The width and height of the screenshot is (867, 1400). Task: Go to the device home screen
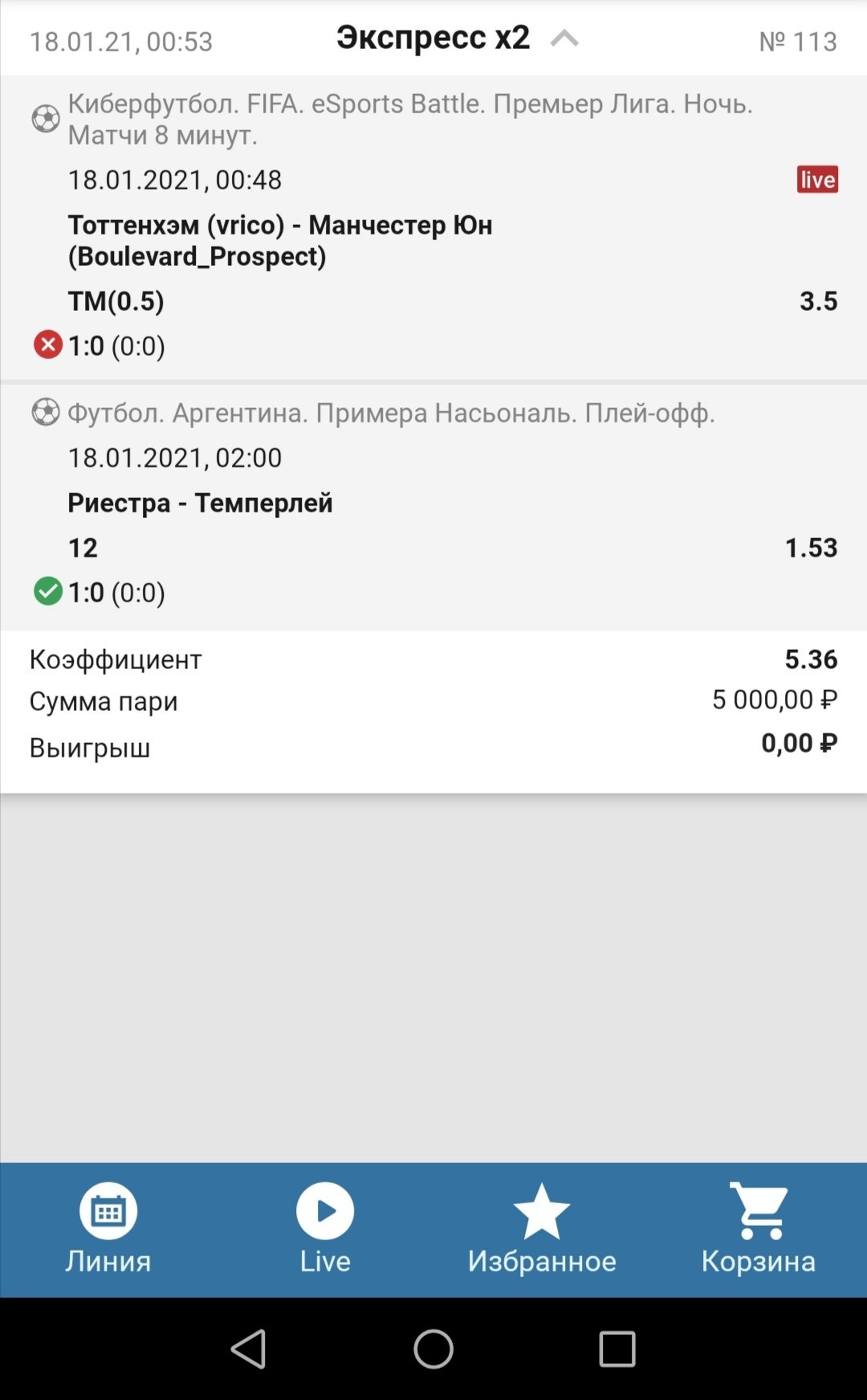(x=433, y=1349)
